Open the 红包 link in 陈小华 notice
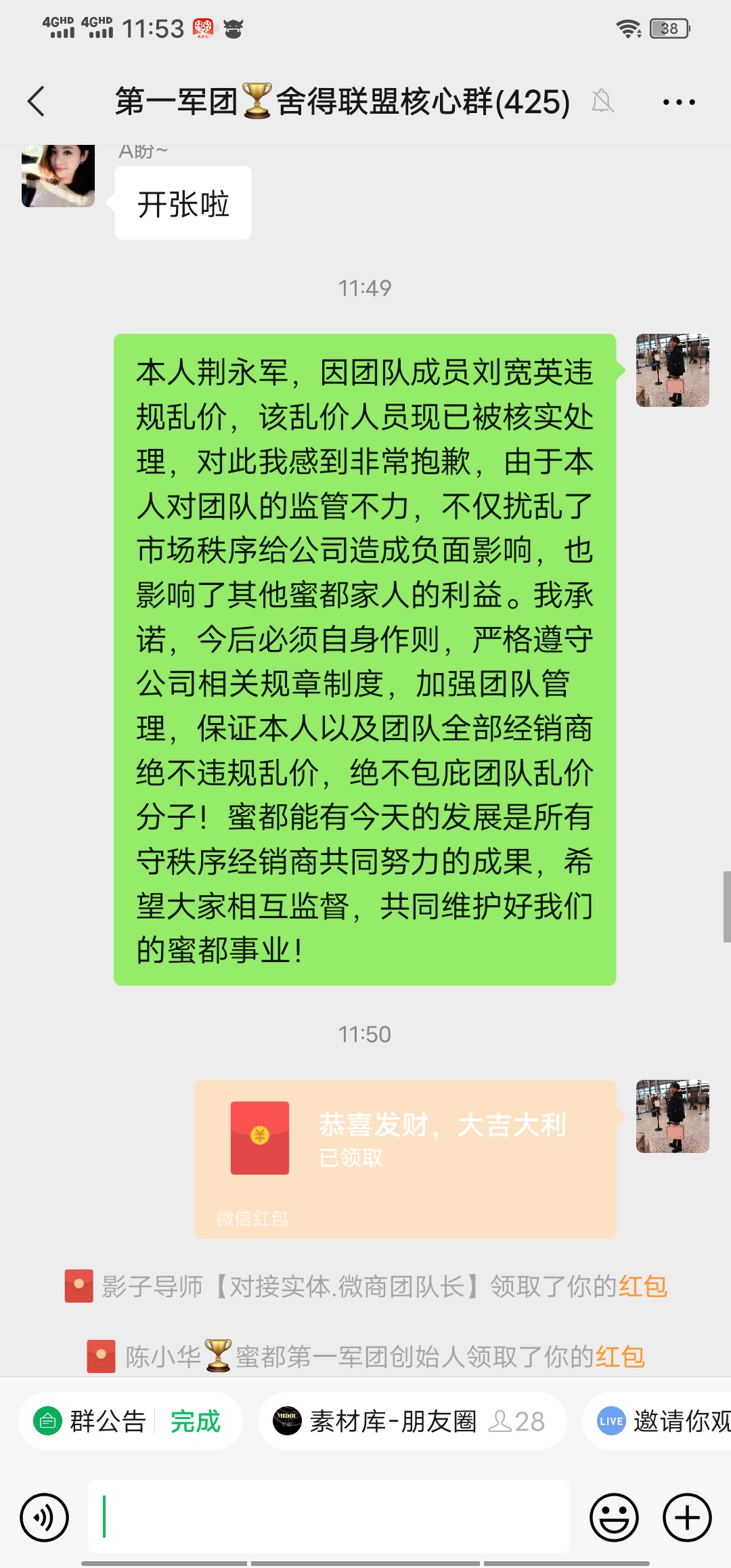This screenshot has height=1568, width=731. pos(620,1357)
